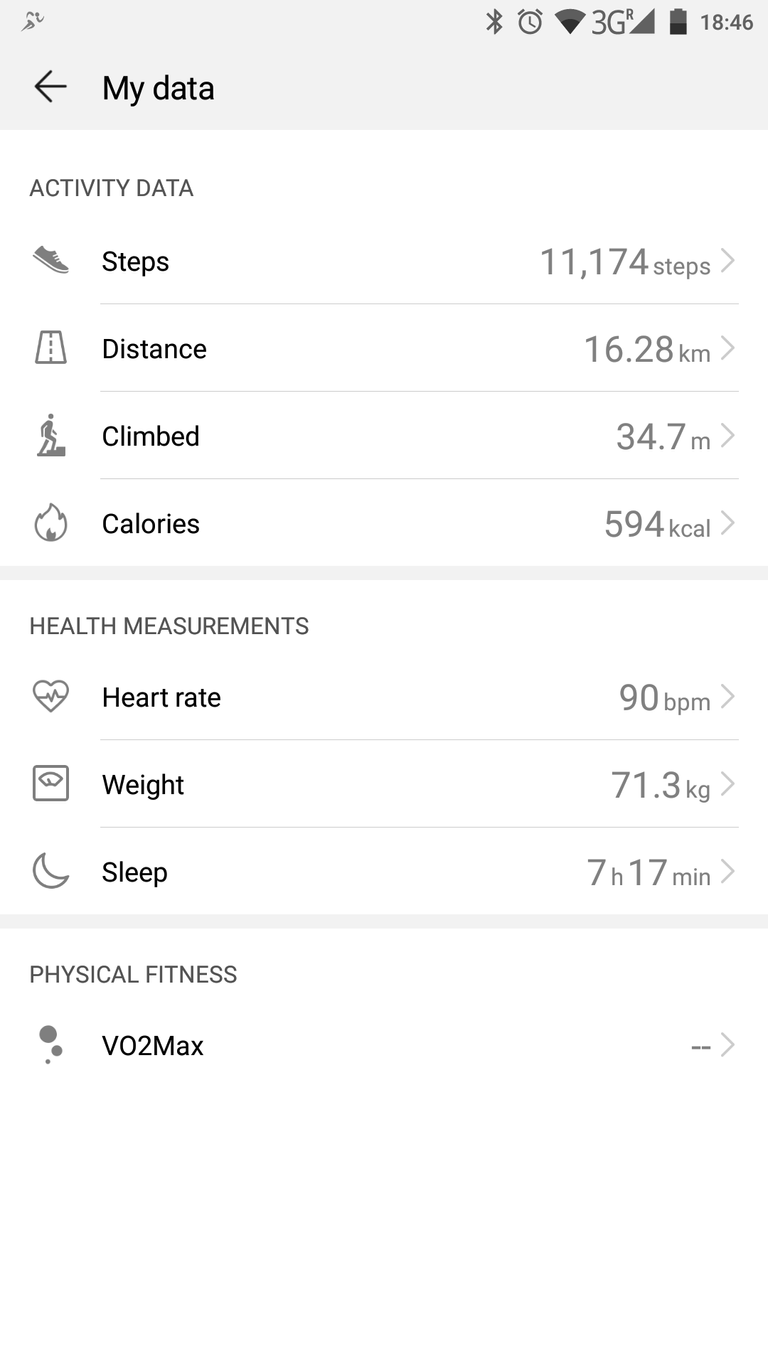768x1365 pixels.
Task: Open the Climbed row
Action: pos(384,436)
